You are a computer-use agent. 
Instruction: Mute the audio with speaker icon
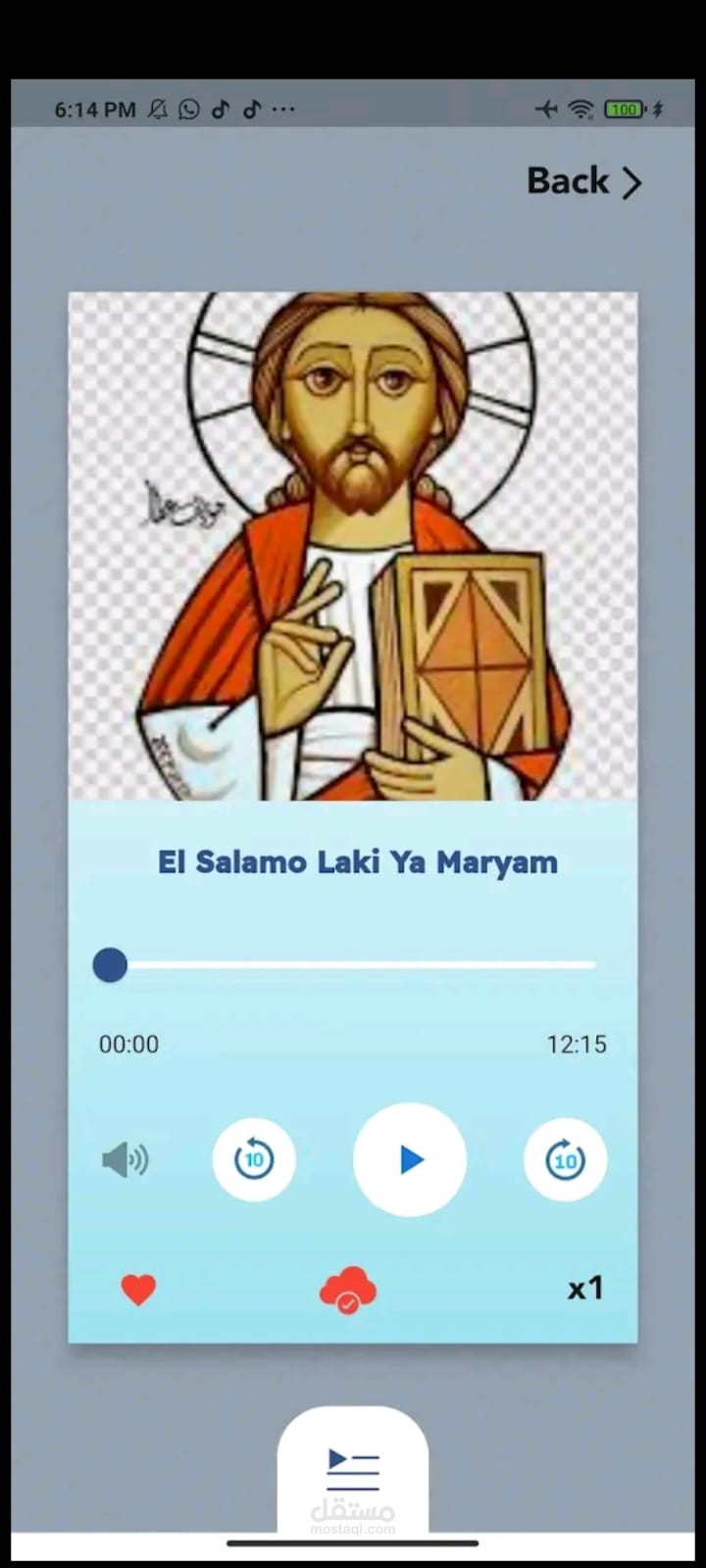pos(126,1160)
